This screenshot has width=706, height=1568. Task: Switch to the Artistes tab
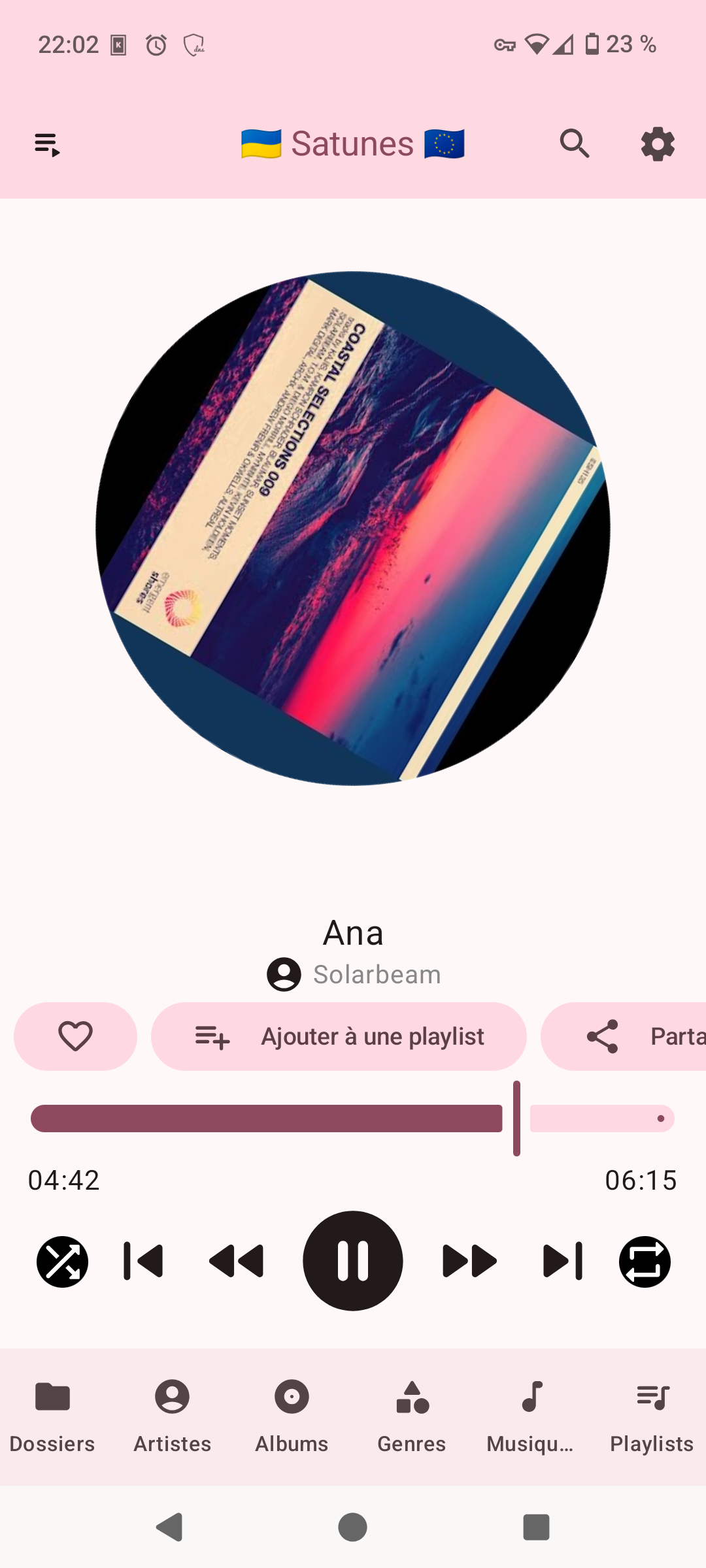[x=172, y=1414]
